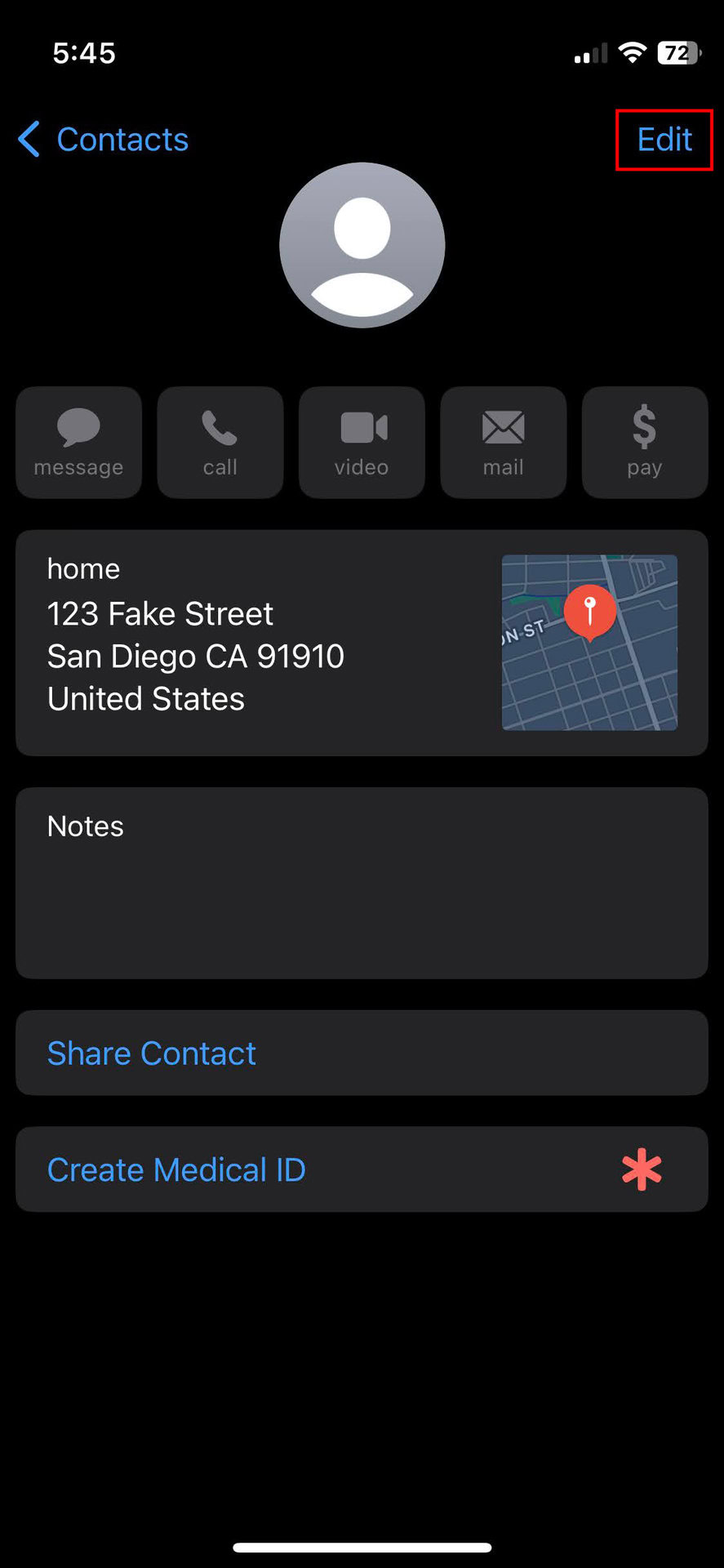Go back to Contacts list
The height and width of the screenshot is (1568, 724).
pos(104,140)
